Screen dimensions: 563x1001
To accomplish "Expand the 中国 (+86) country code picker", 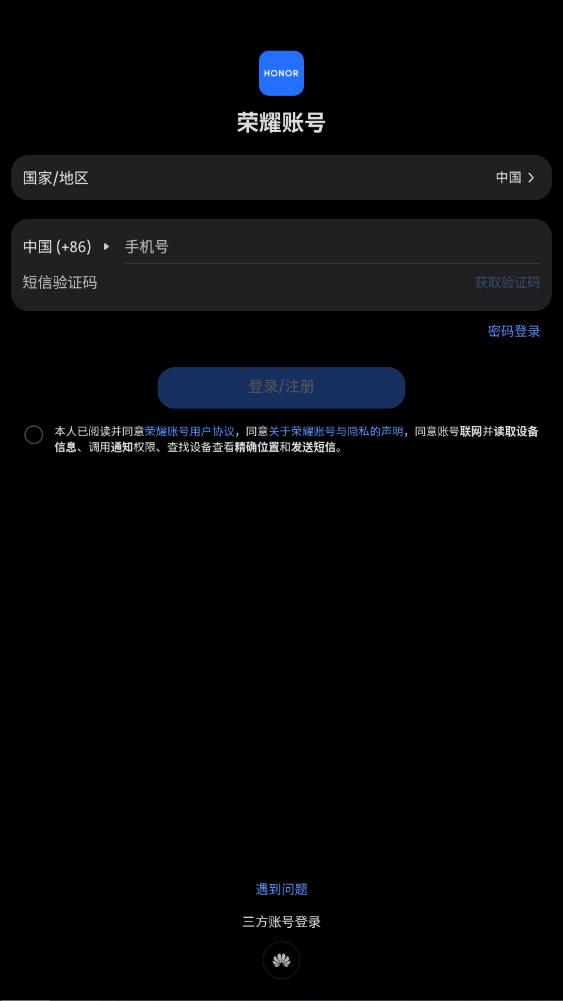I will pos(66,246).
